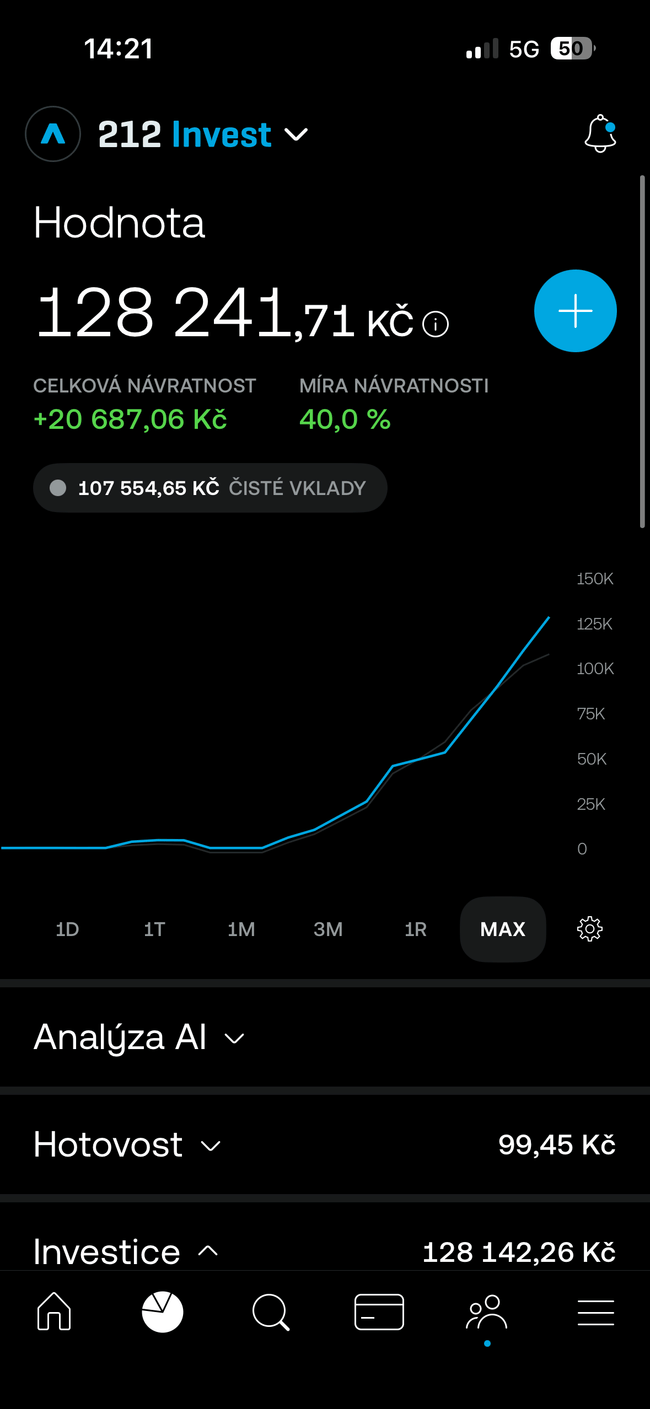
Task: Show info about the portfolio value
Action: point(435,324)
